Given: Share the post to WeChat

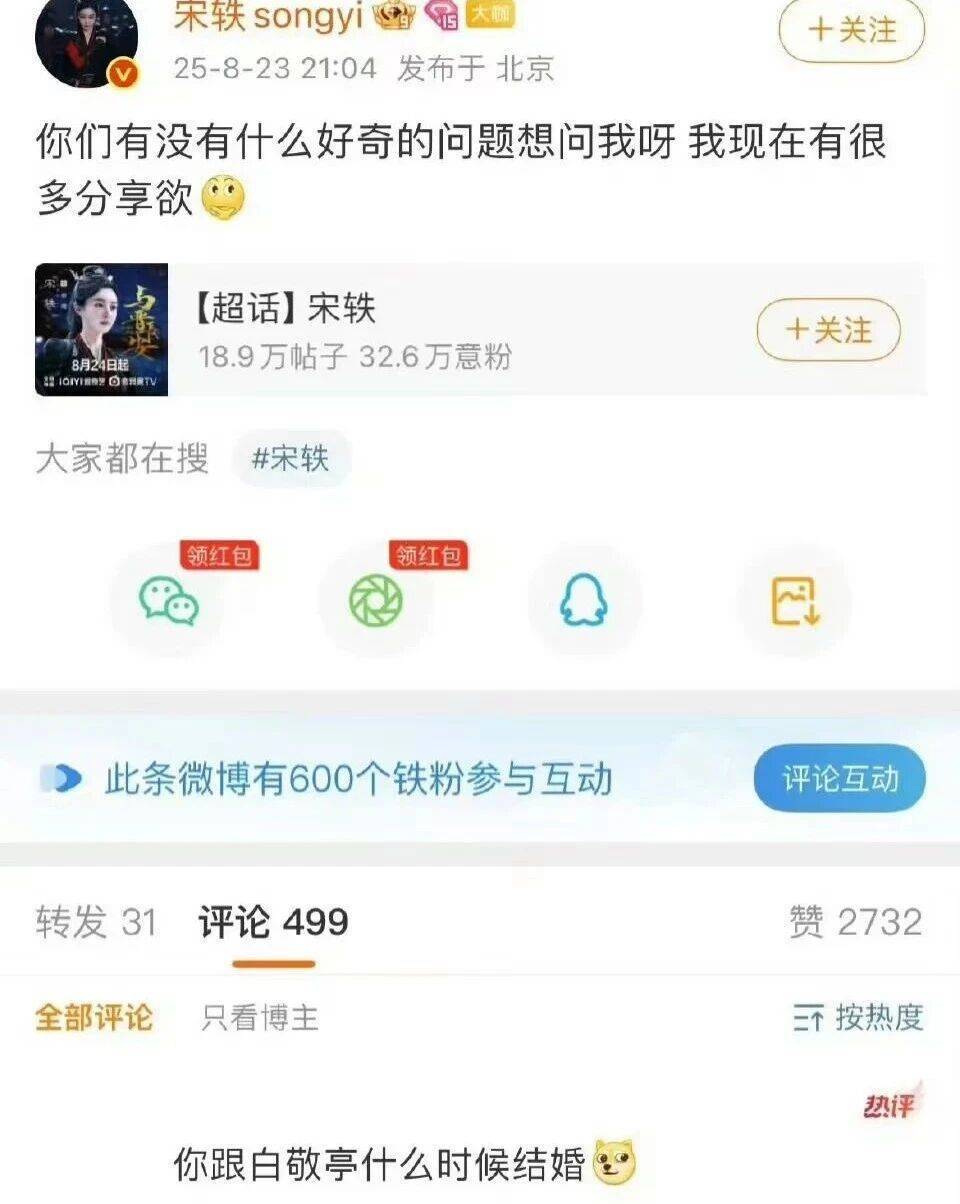Looking at the screenshot, I should (168, 602).
